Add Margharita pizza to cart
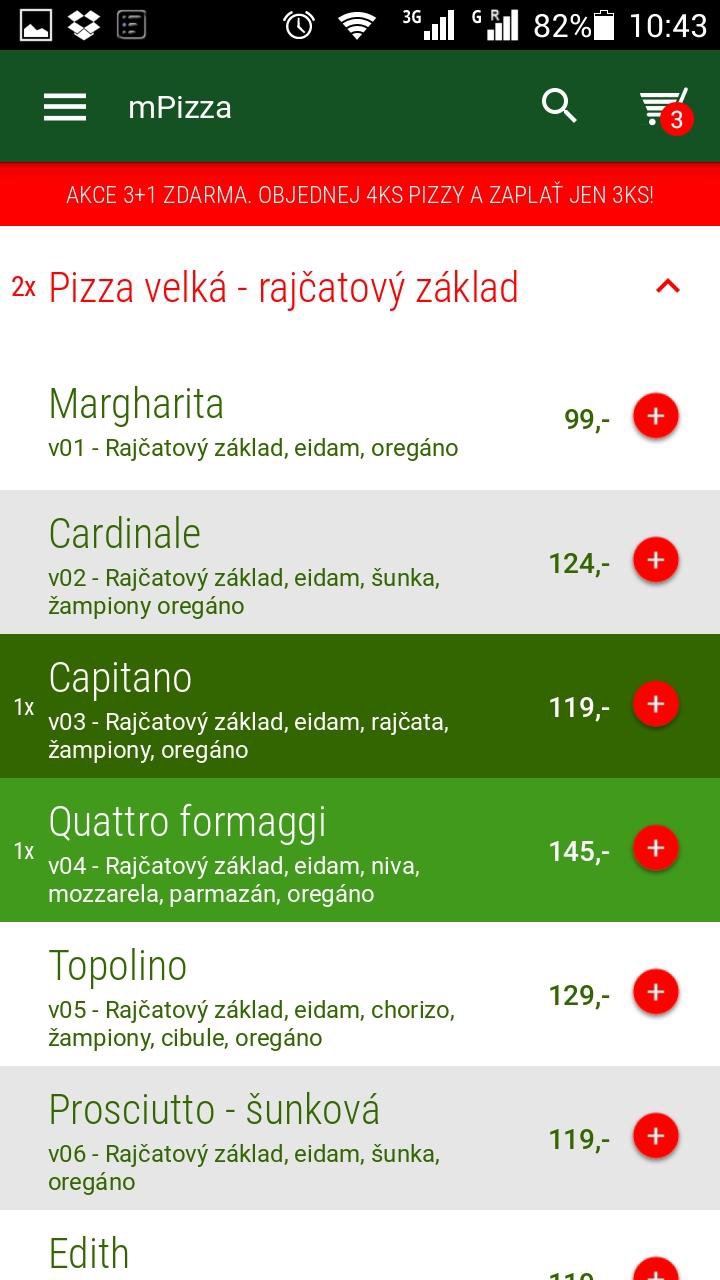 656,416
